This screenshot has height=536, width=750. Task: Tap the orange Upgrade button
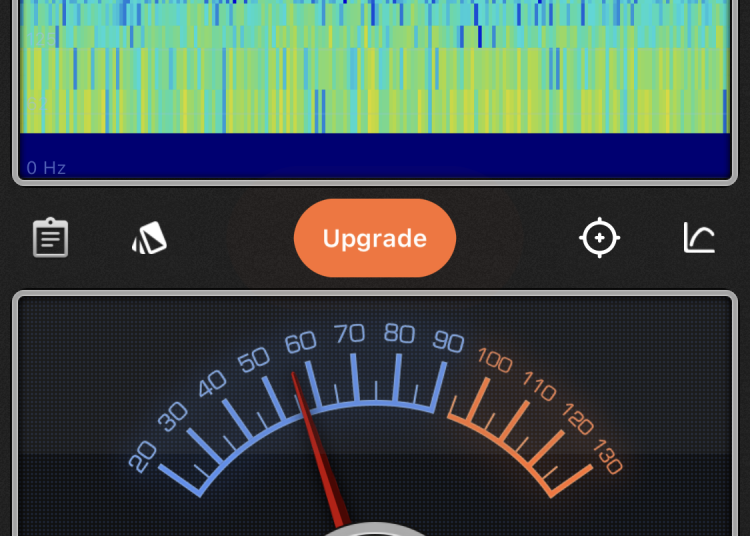(374, 238)
